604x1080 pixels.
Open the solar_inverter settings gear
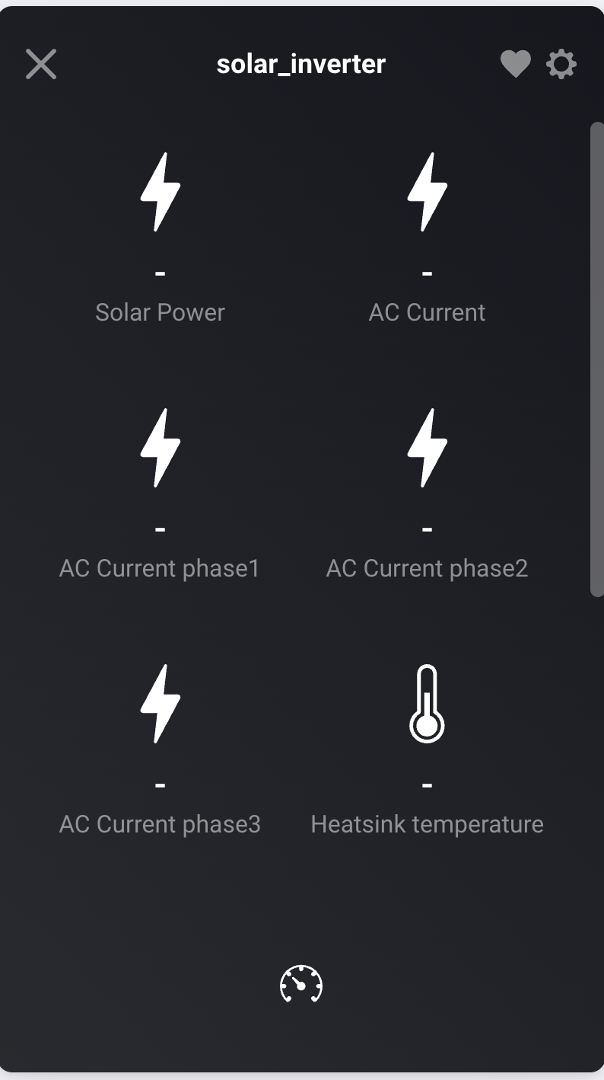tap(561, 65)
